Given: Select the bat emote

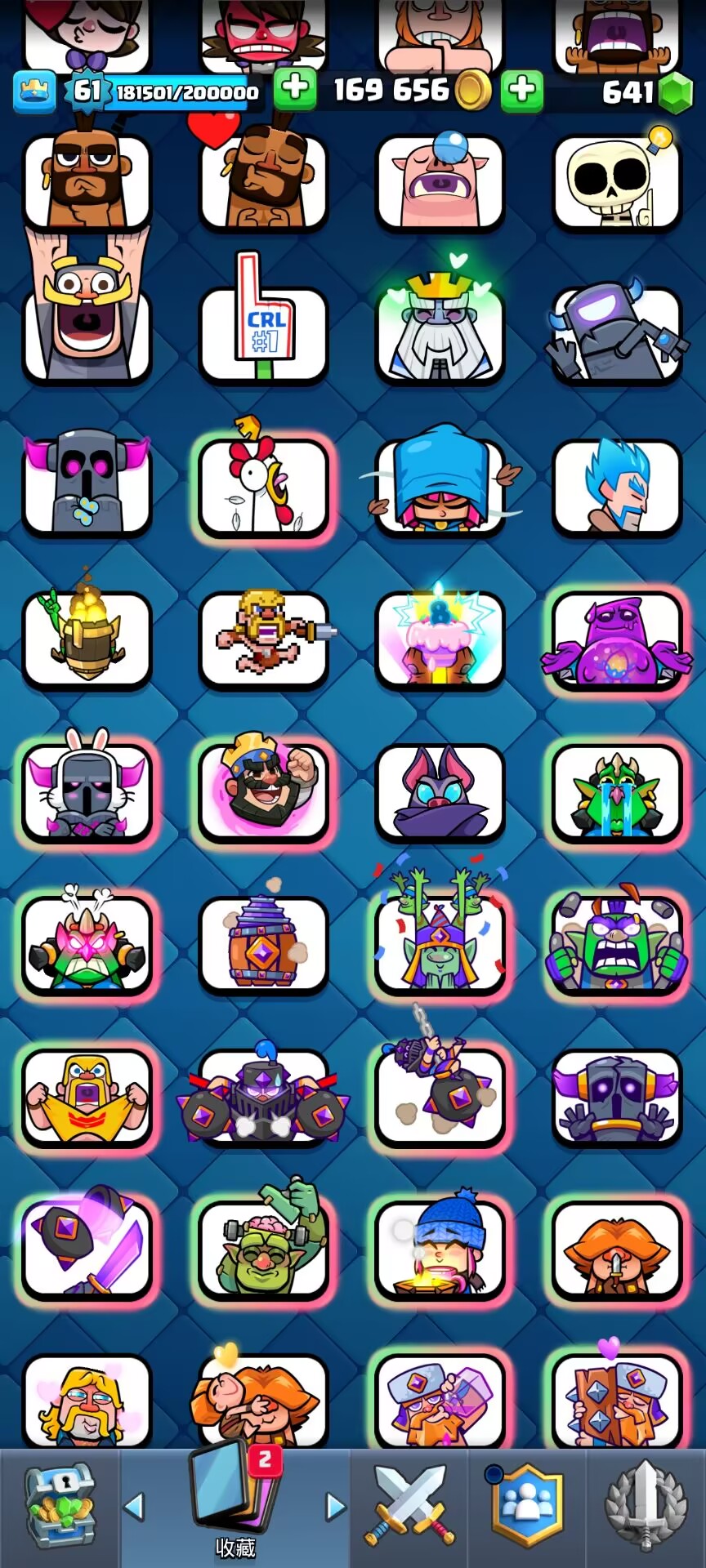Looking at the screenshot, I should 440,791.
